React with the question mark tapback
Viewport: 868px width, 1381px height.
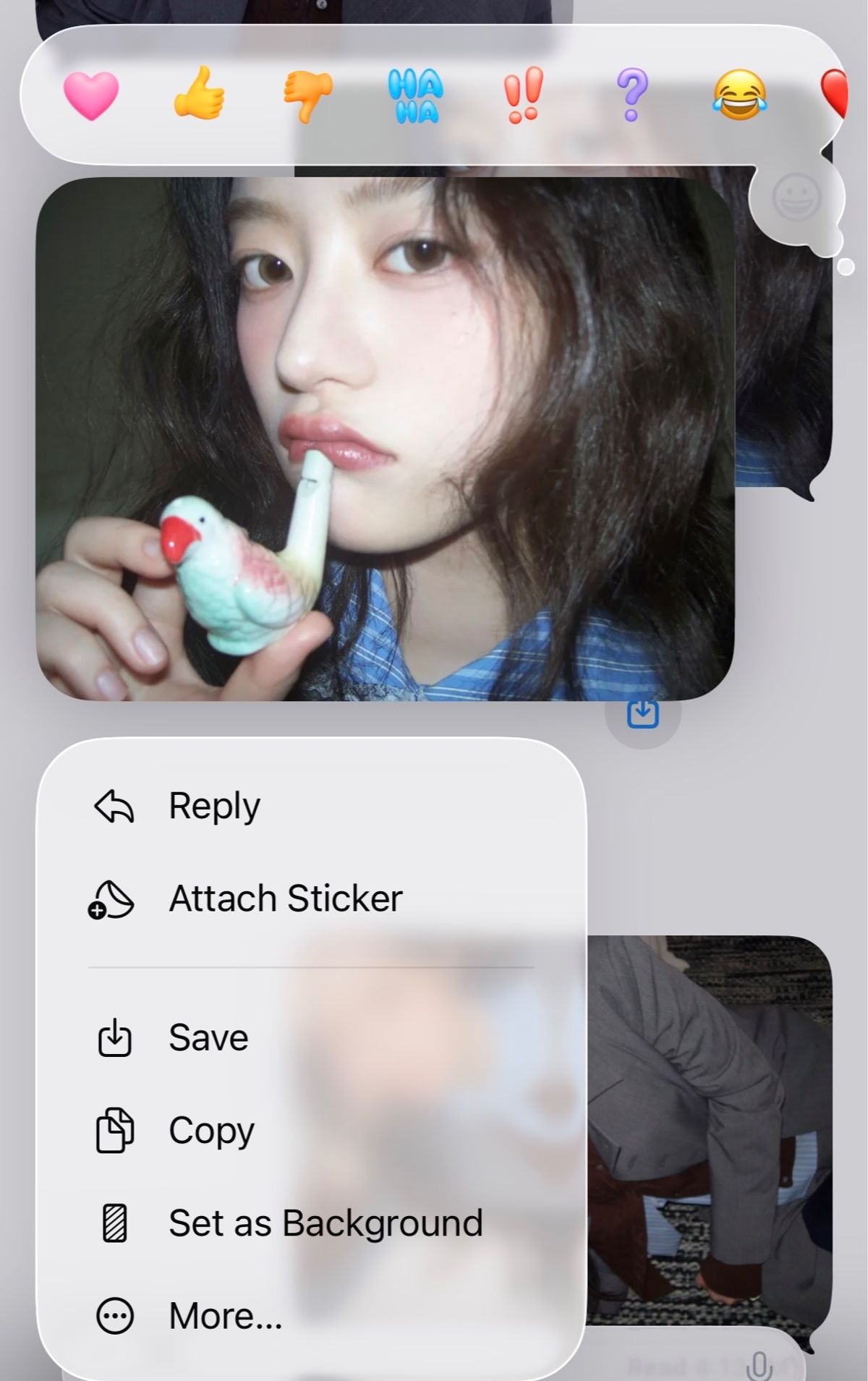point(631,95)
